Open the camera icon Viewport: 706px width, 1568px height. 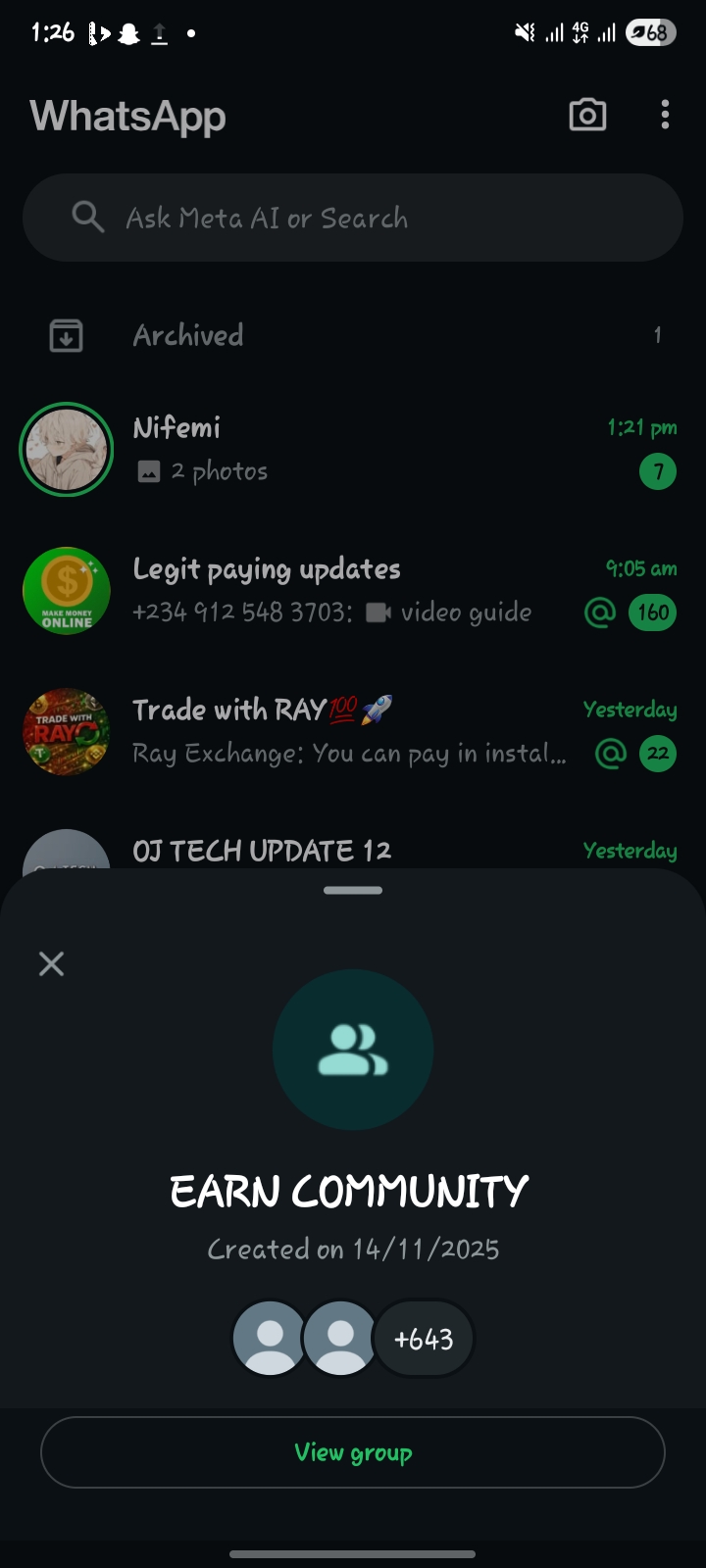587,116
